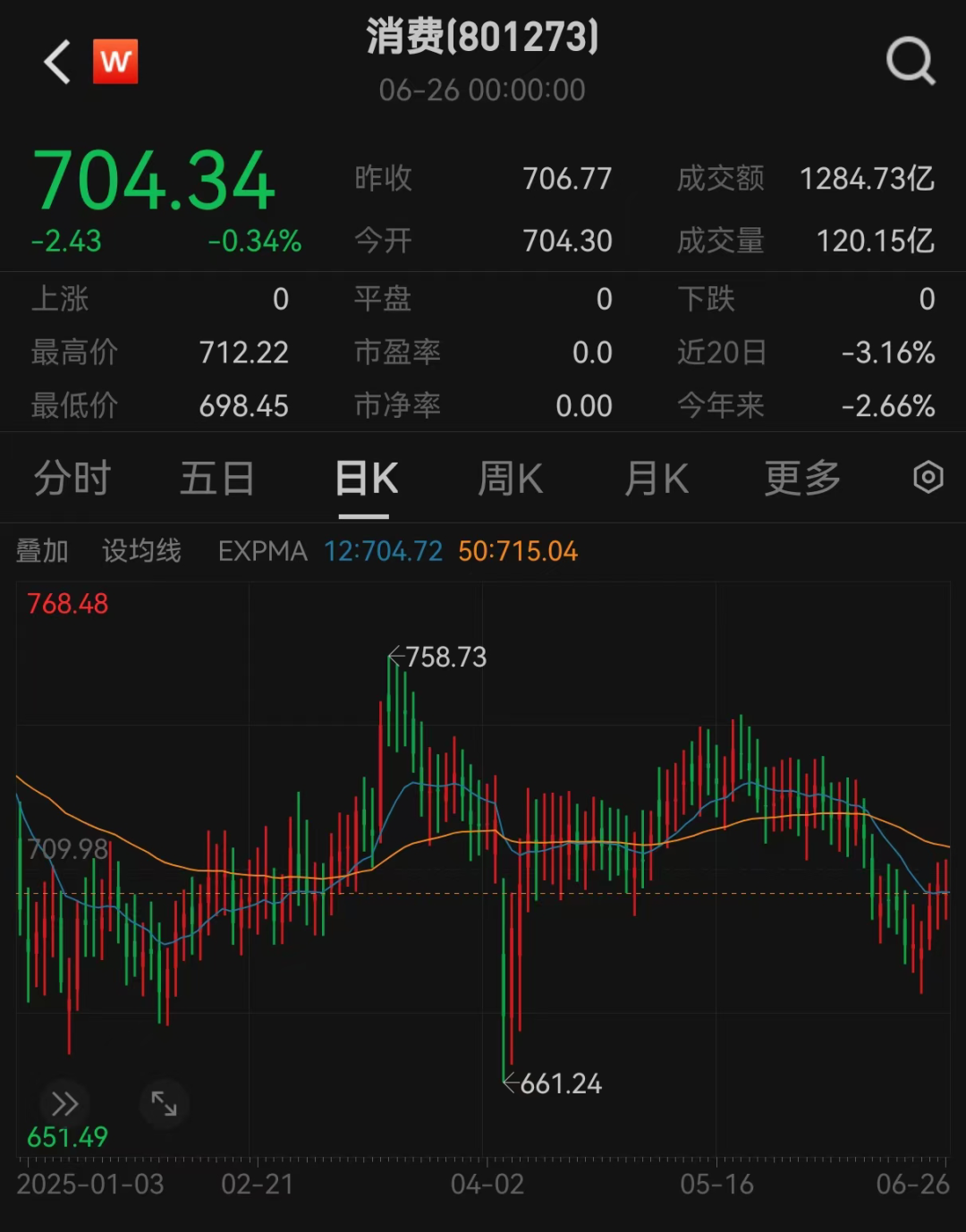Tap 叠加 to overlay an index

[42, 551]
